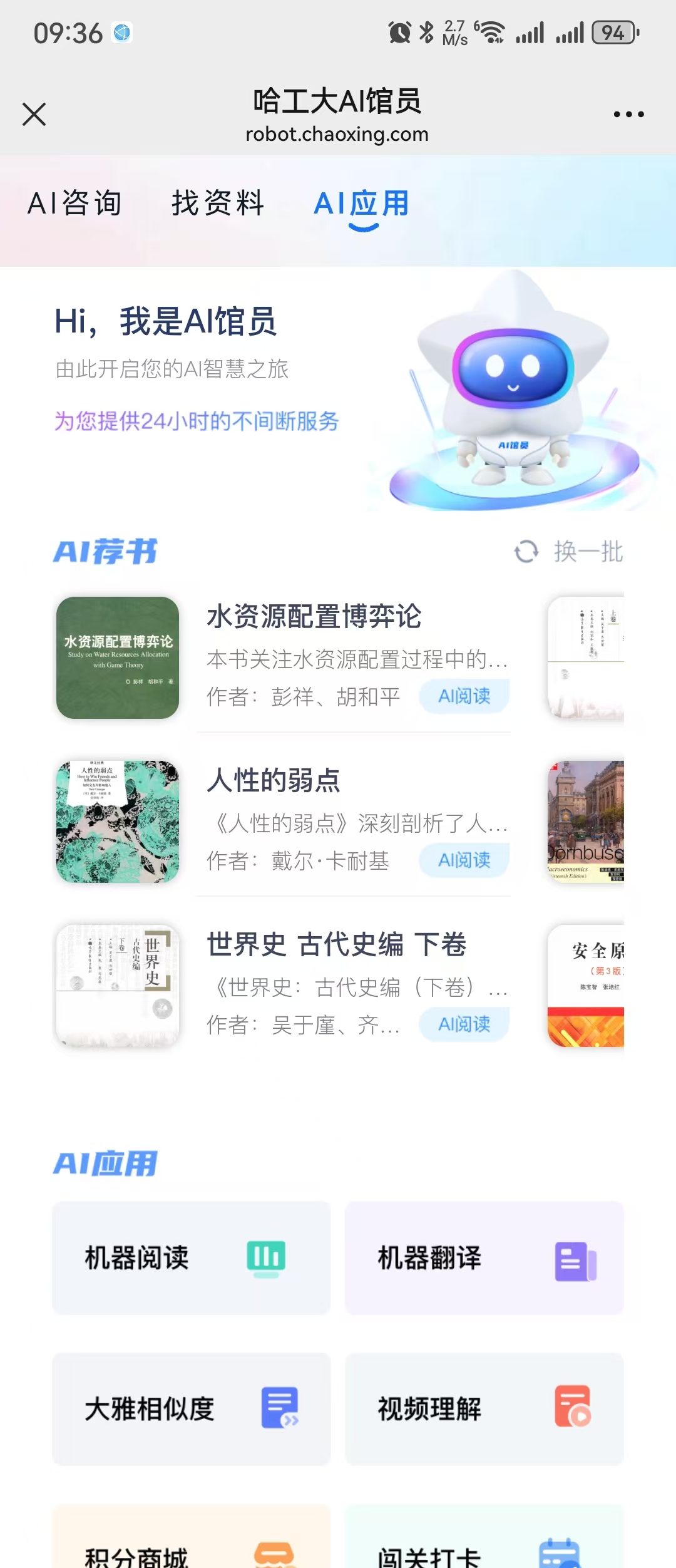
Task: Switch to the AI咨询 tab
Action: coord(74,204)
